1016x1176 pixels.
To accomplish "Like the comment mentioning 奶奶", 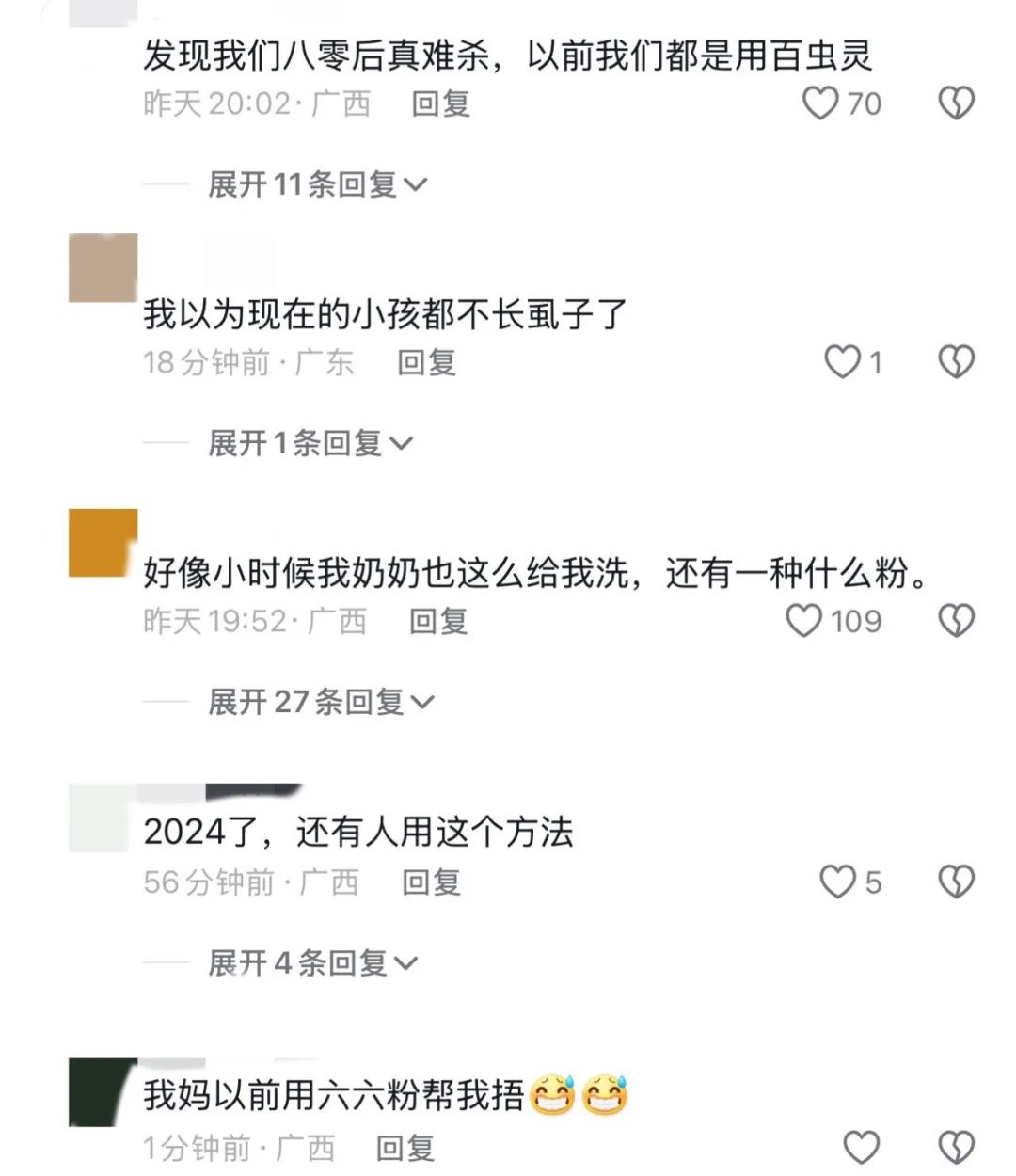I will click(804, 621).
